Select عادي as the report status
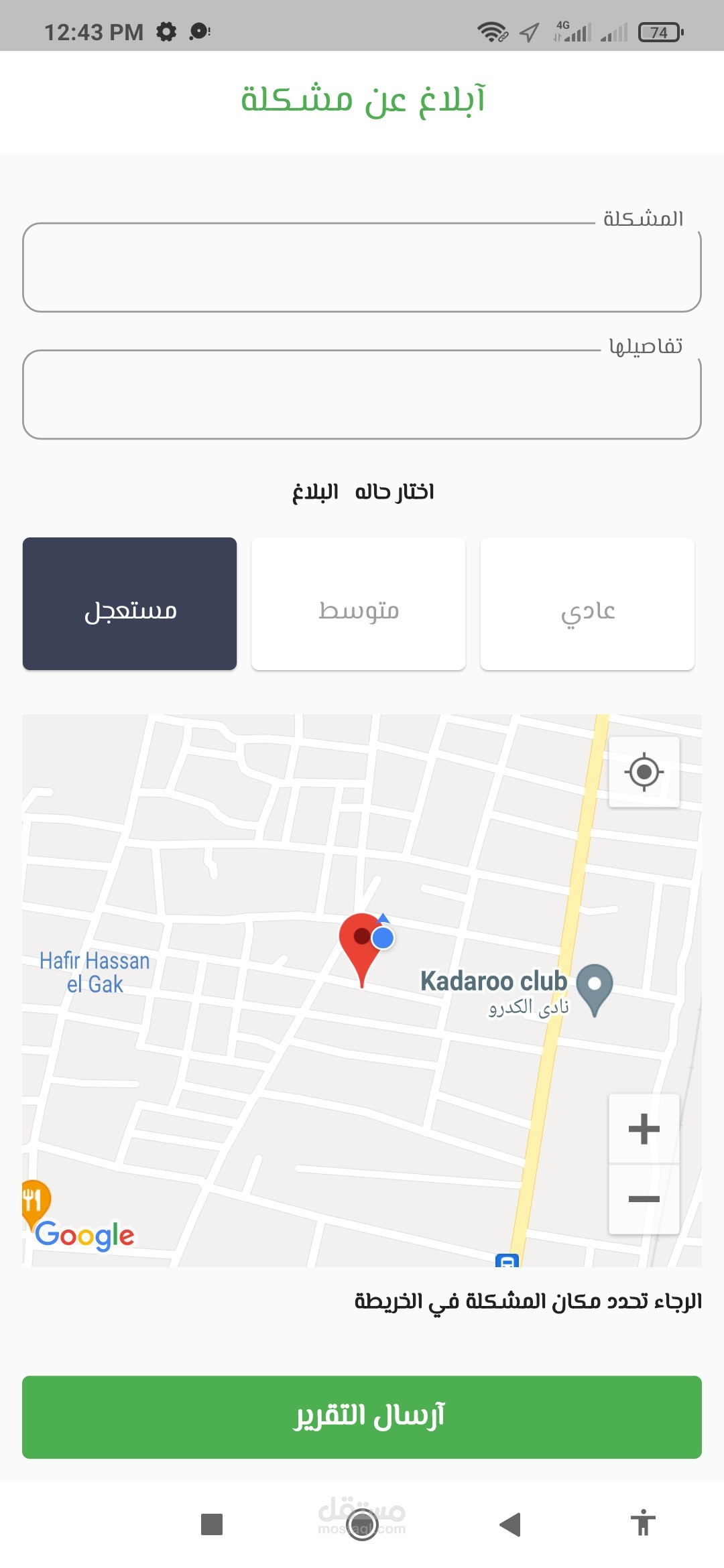This screenshot has height=1568, width=724. click(x=587, y=603)
